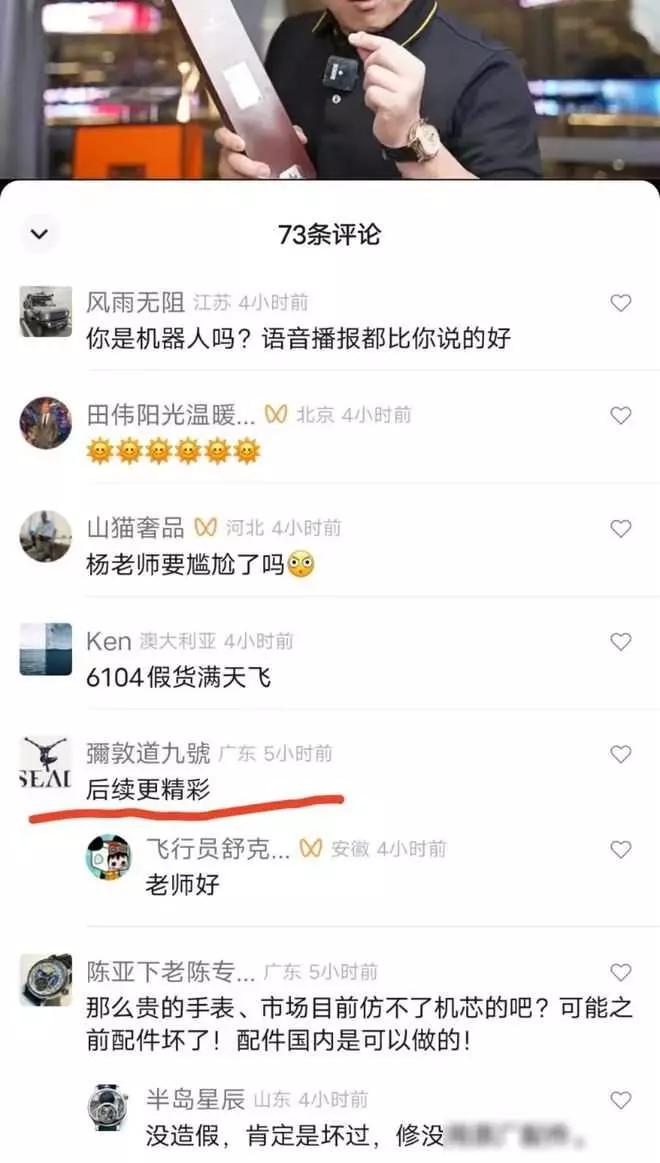Image resolution: width=660 pixels, height=1163 pixels.
Task: View 飞行员舒克's profile avatar
Action: [x=109, y=857]
